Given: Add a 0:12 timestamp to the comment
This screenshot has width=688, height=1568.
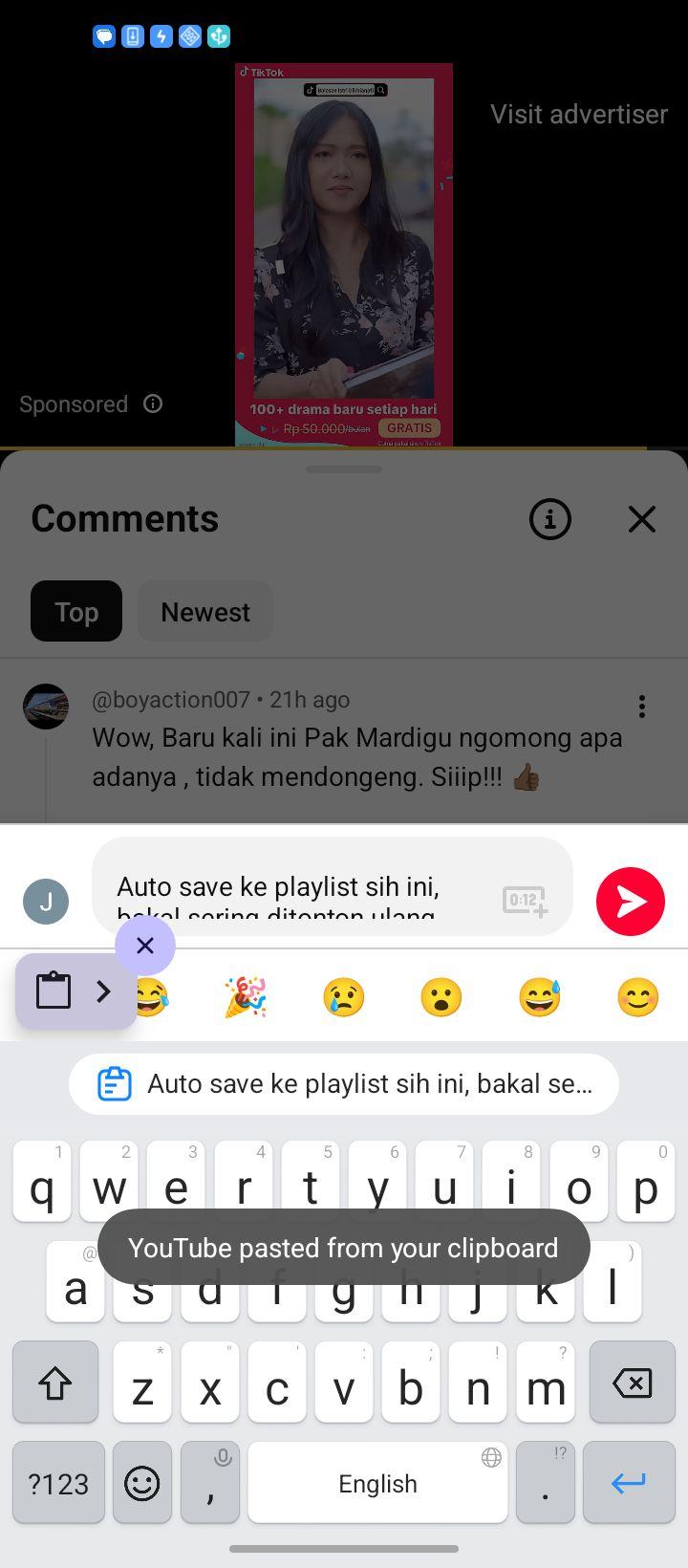Looking at the screenshot, I should (525, 901).
